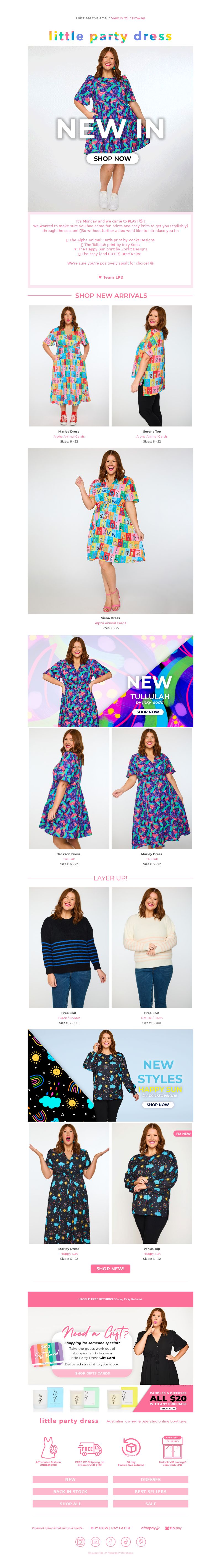Tap the Unsubscribe link
The height and width of the screenshot is (1568, 221).
[96, 1552]
